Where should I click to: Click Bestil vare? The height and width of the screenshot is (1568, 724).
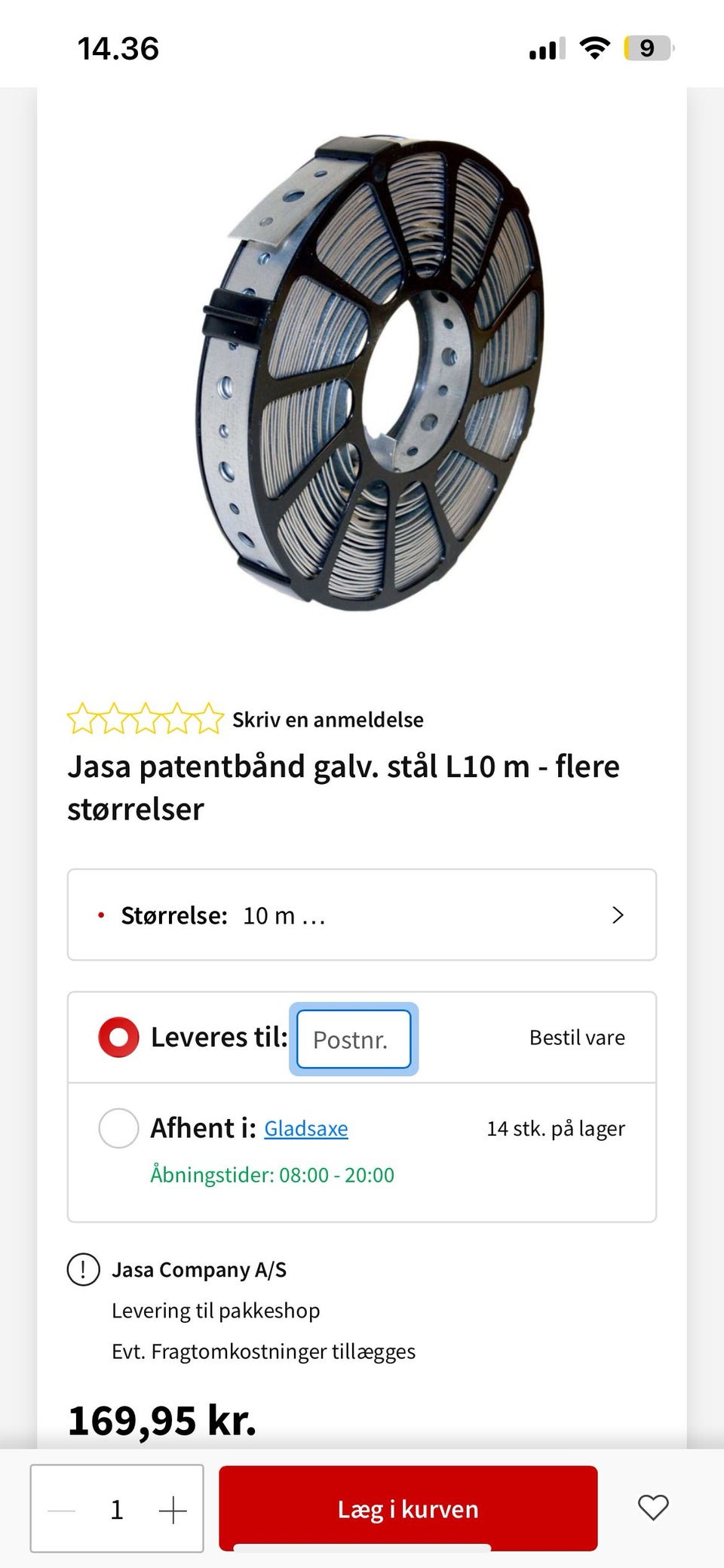pyautogui.click(x=577, y=1037)
